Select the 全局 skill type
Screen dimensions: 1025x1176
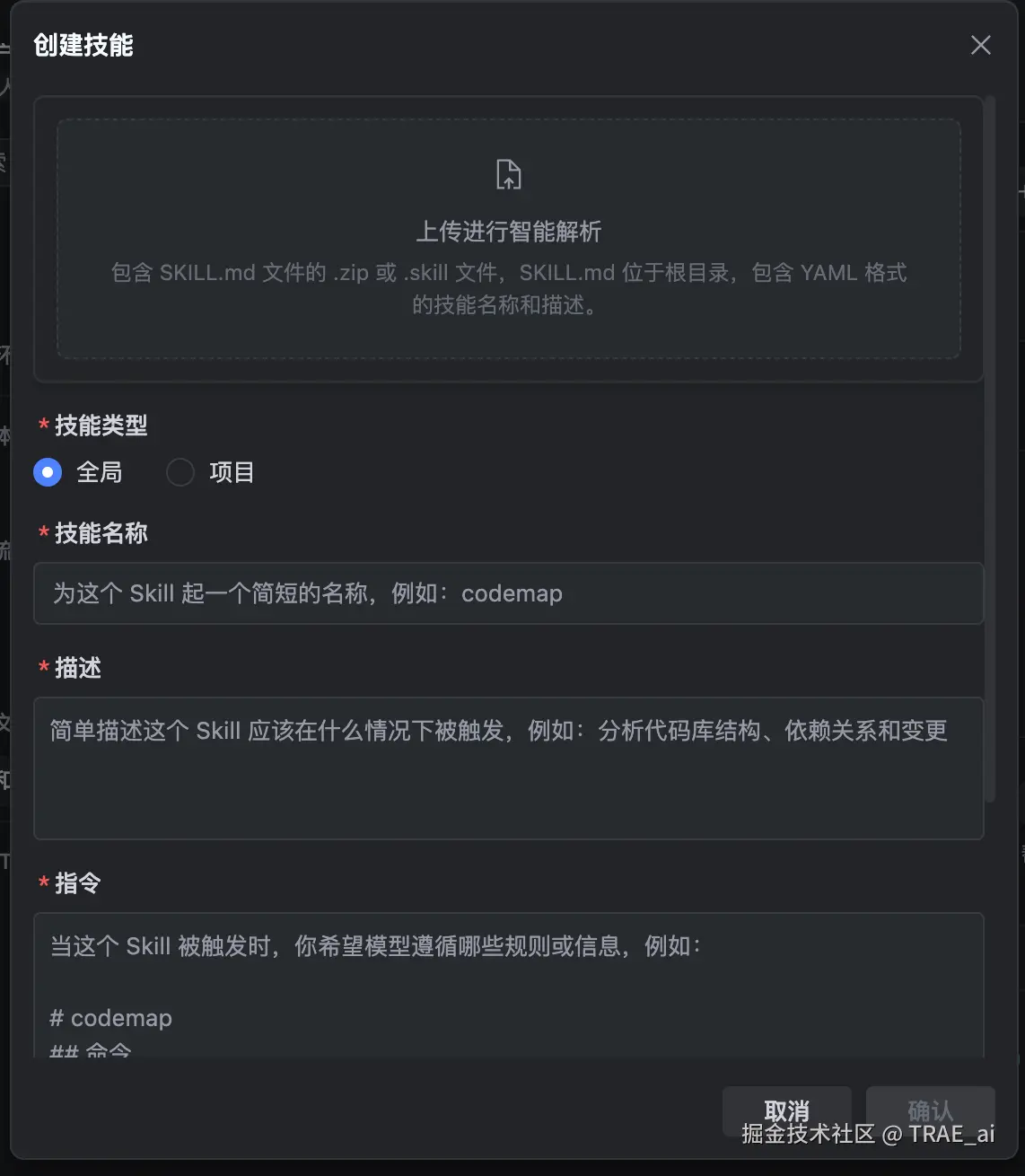(48, 472)
